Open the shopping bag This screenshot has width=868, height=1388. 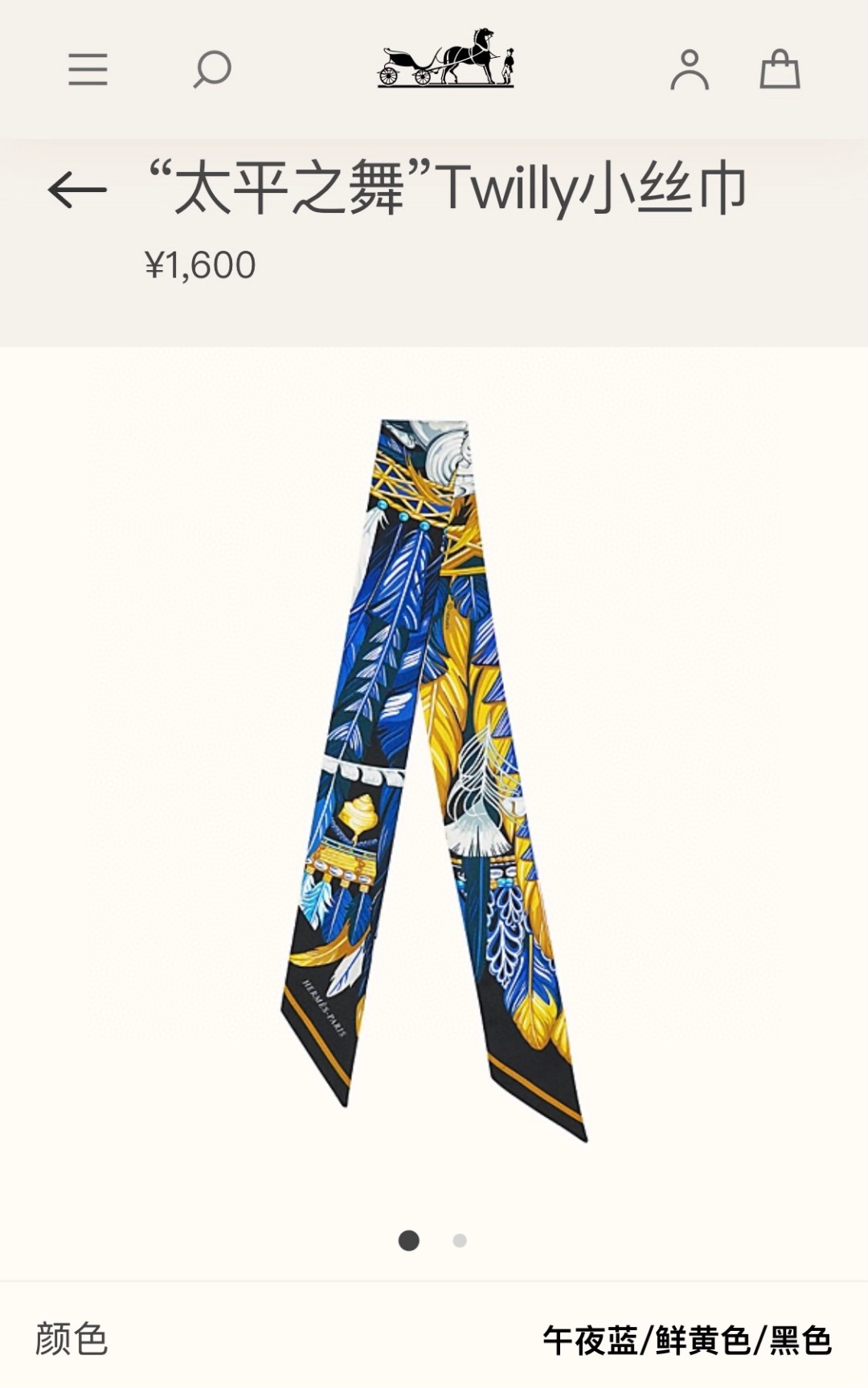pyautogui.click(x=780, y=69)
